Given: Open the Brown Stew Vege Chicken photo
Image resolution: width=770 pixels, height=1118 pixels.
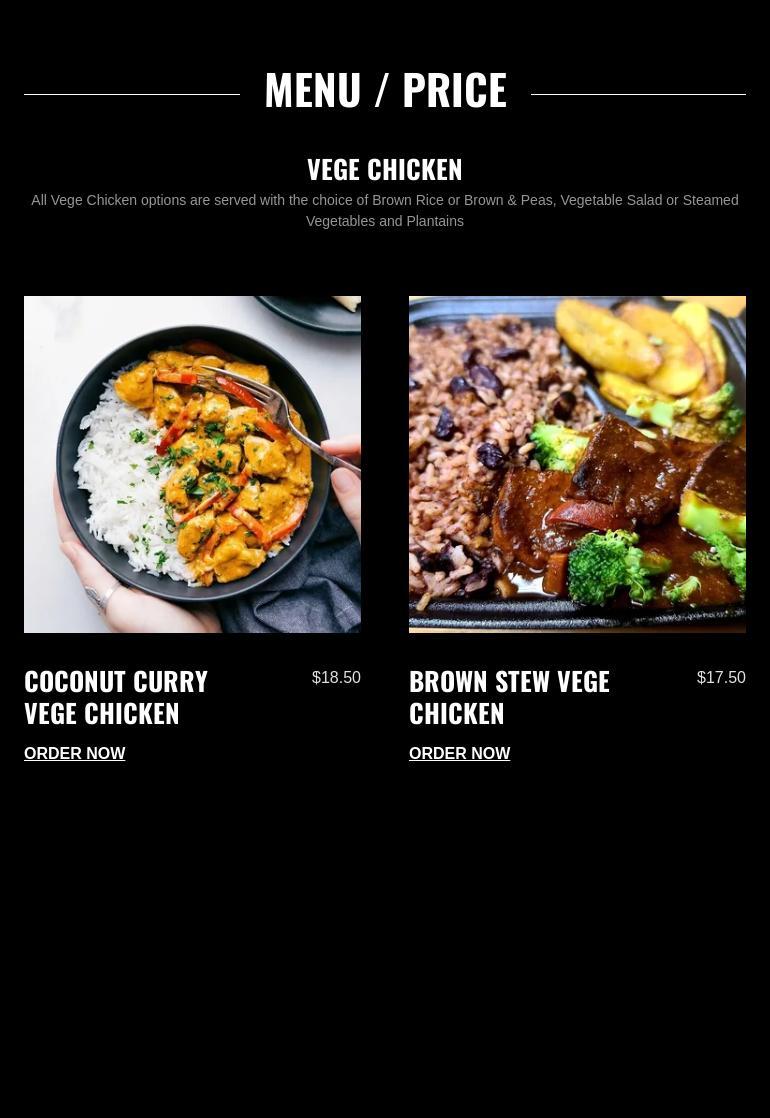Looking at the screenshot, I should pyautogui.click(x=577, y=464).
